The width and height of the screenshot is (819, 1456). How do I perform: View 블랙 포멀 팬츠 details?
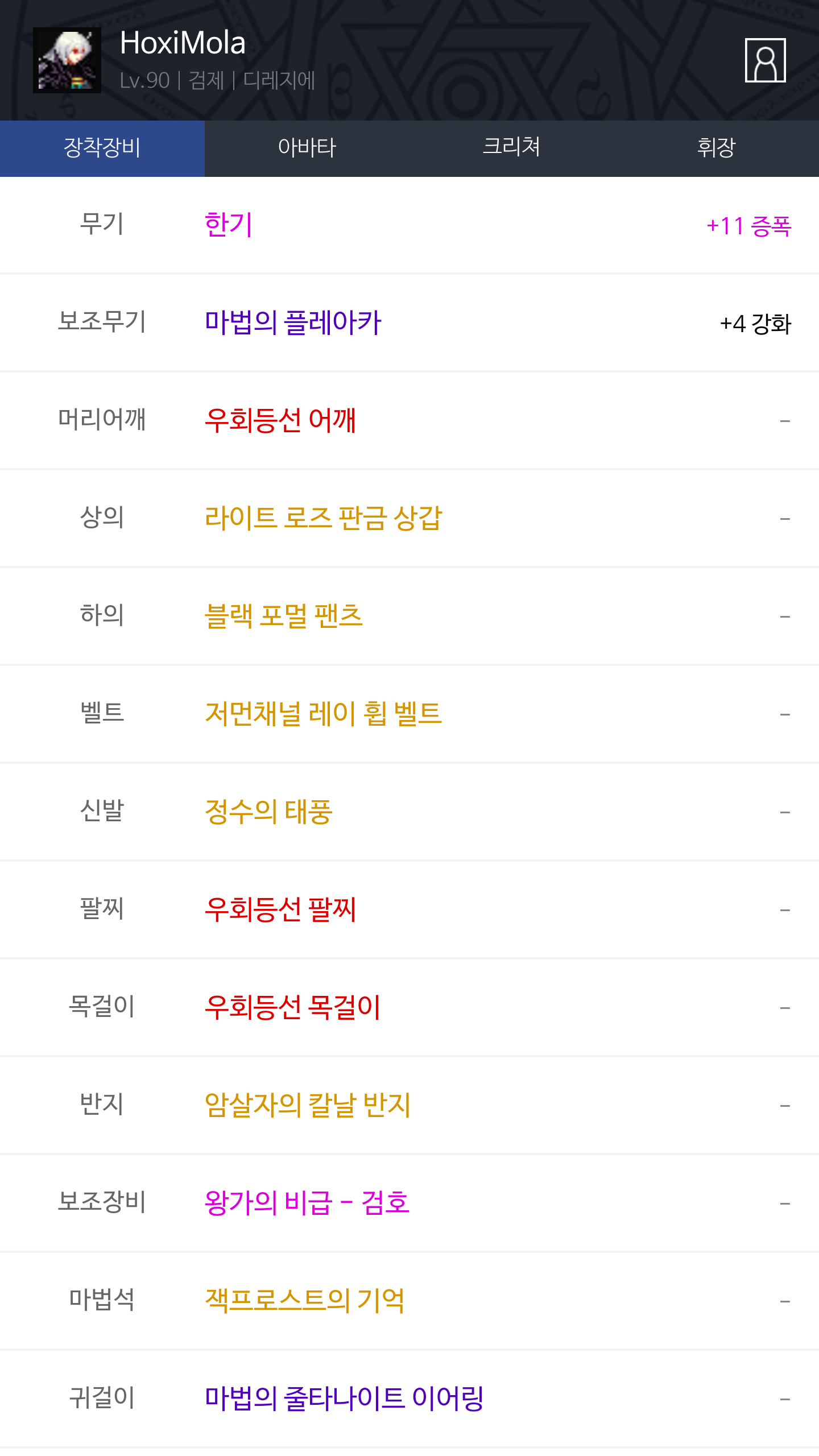pos(284,616)
